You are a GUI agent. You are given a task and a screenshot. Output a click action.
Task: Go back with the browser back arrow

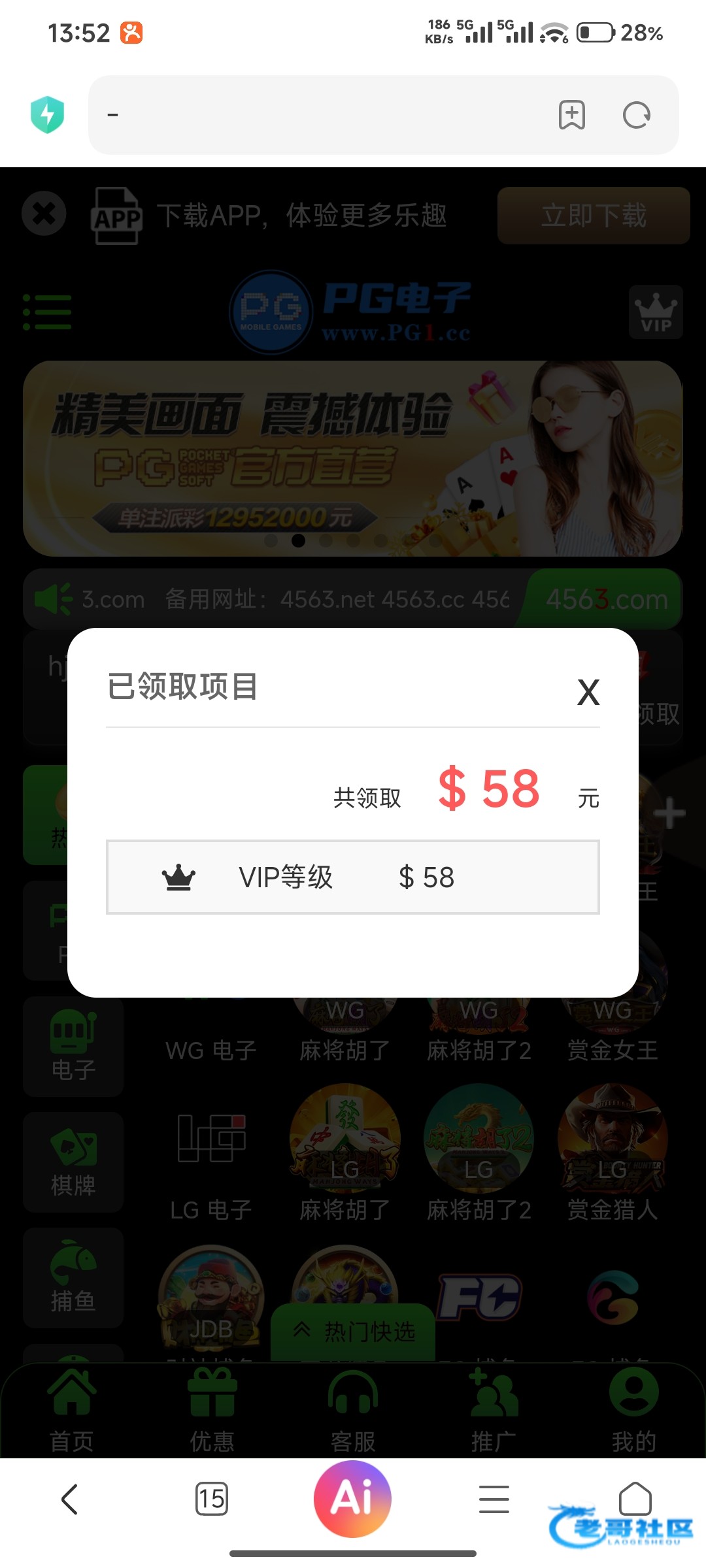(x=70, y=1499)
